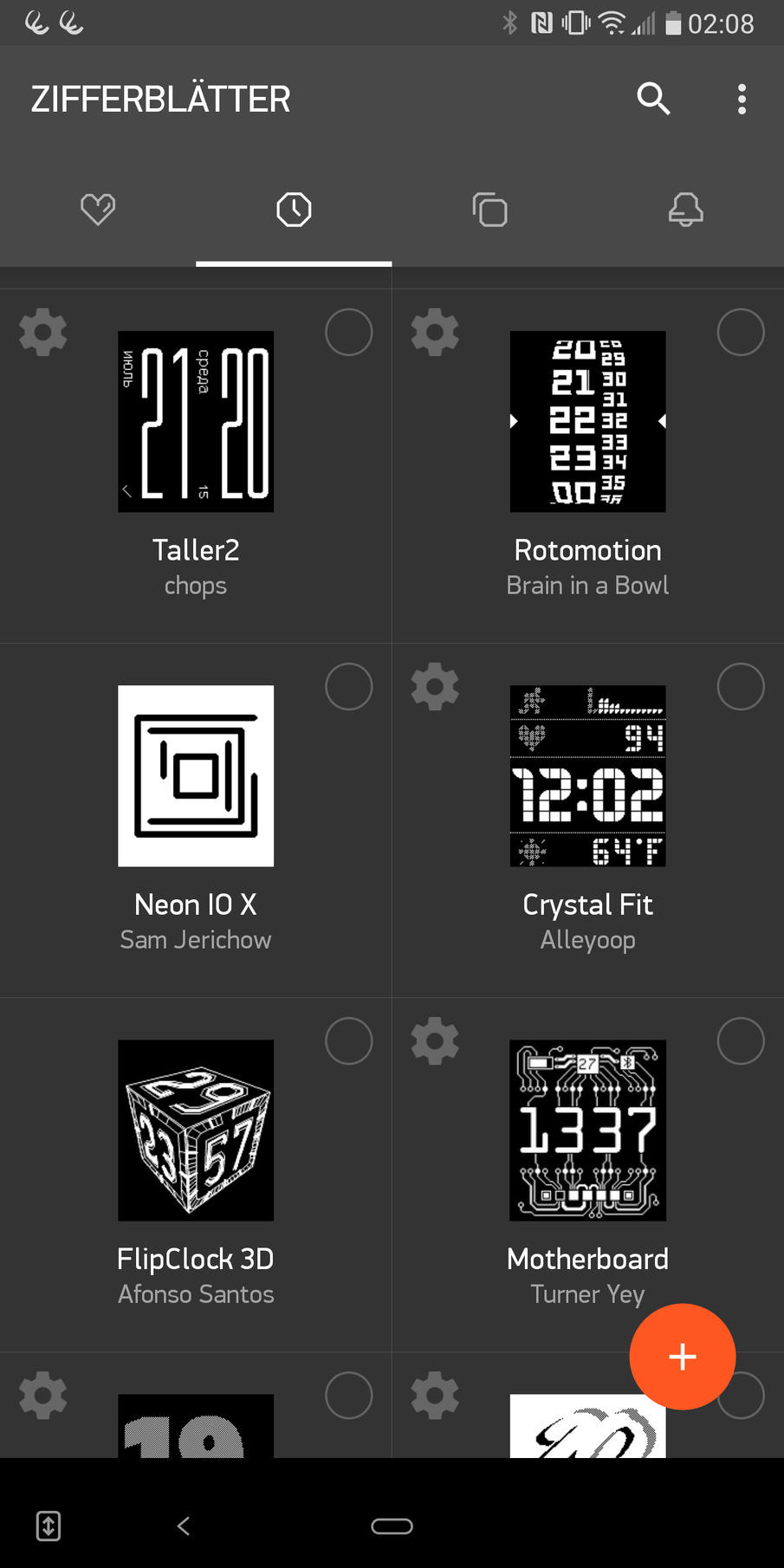Select the Motherboard watchface circle
The image size is (784, 1568).
click(x=741, y=1040)
